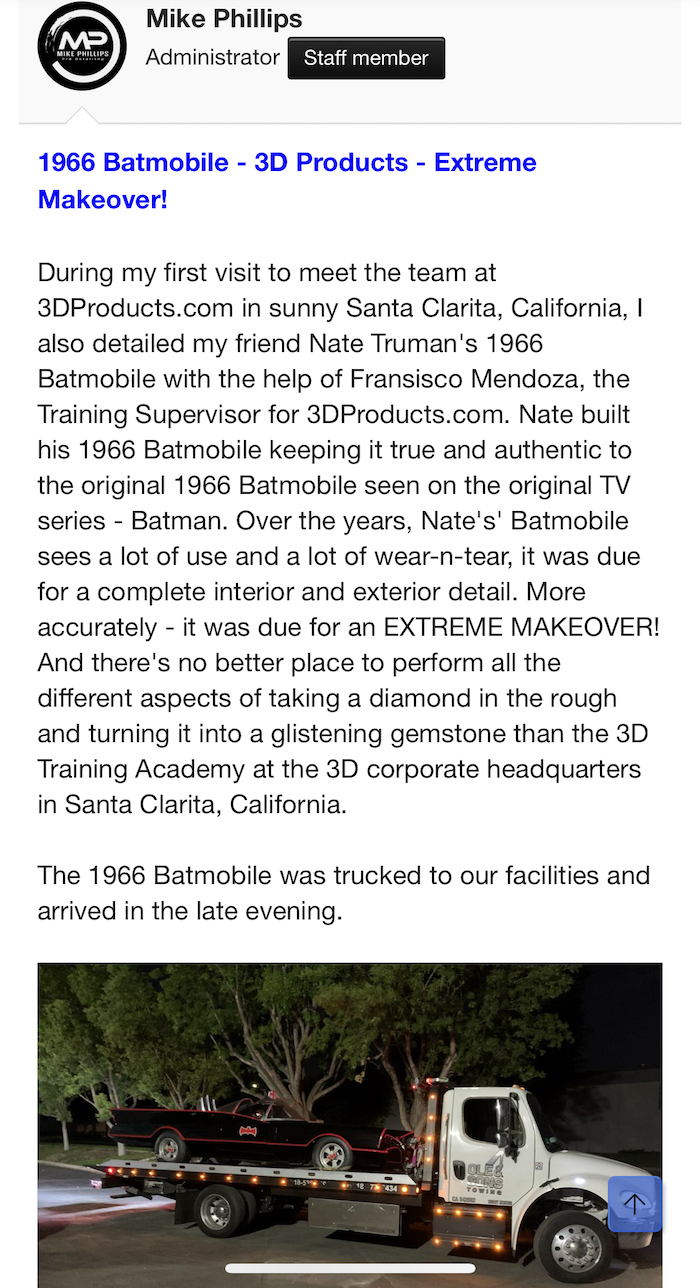
Task: View the tow truck Batmobile photo
Action: 350,1125
